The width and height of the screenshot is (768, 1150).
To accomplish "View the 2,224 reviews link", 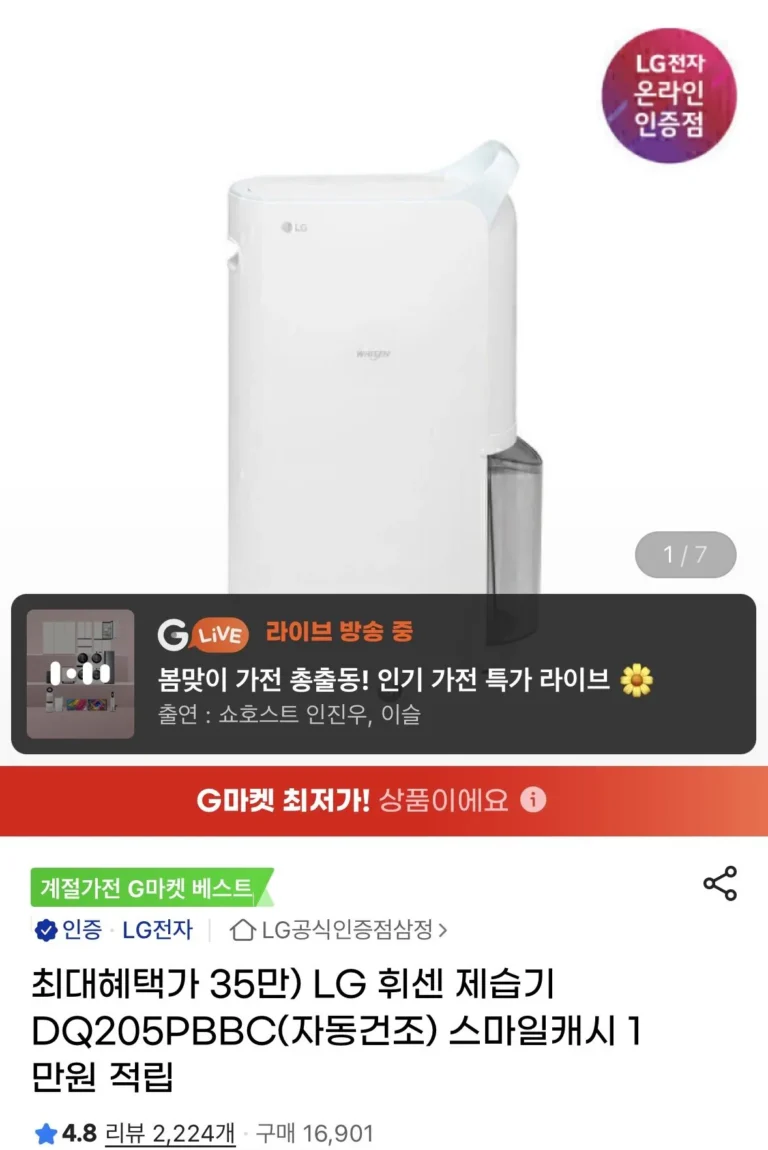I will (171, 1133).
